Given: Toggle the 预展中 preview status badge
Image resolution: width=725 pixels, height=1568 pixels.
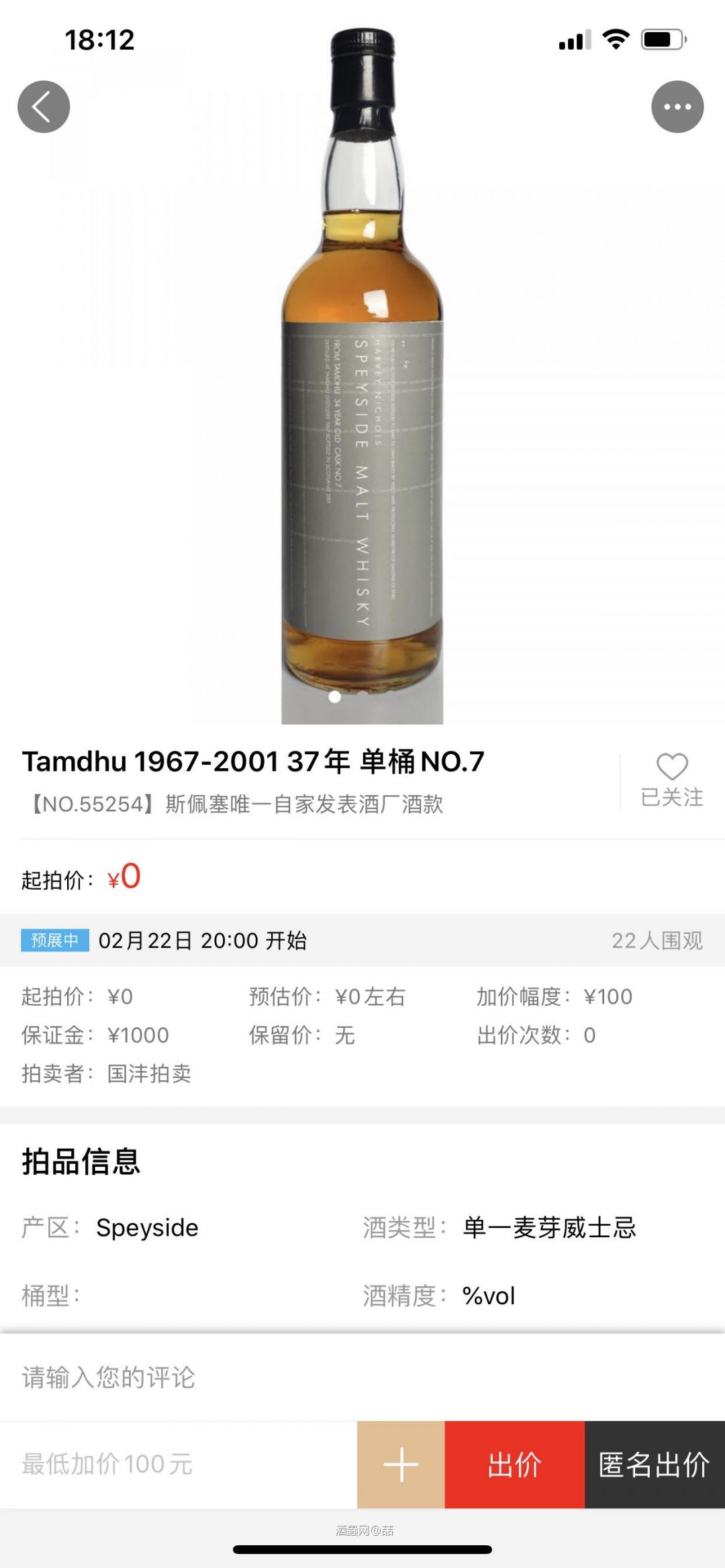Looking at the screenshot, I should point(54,941).
